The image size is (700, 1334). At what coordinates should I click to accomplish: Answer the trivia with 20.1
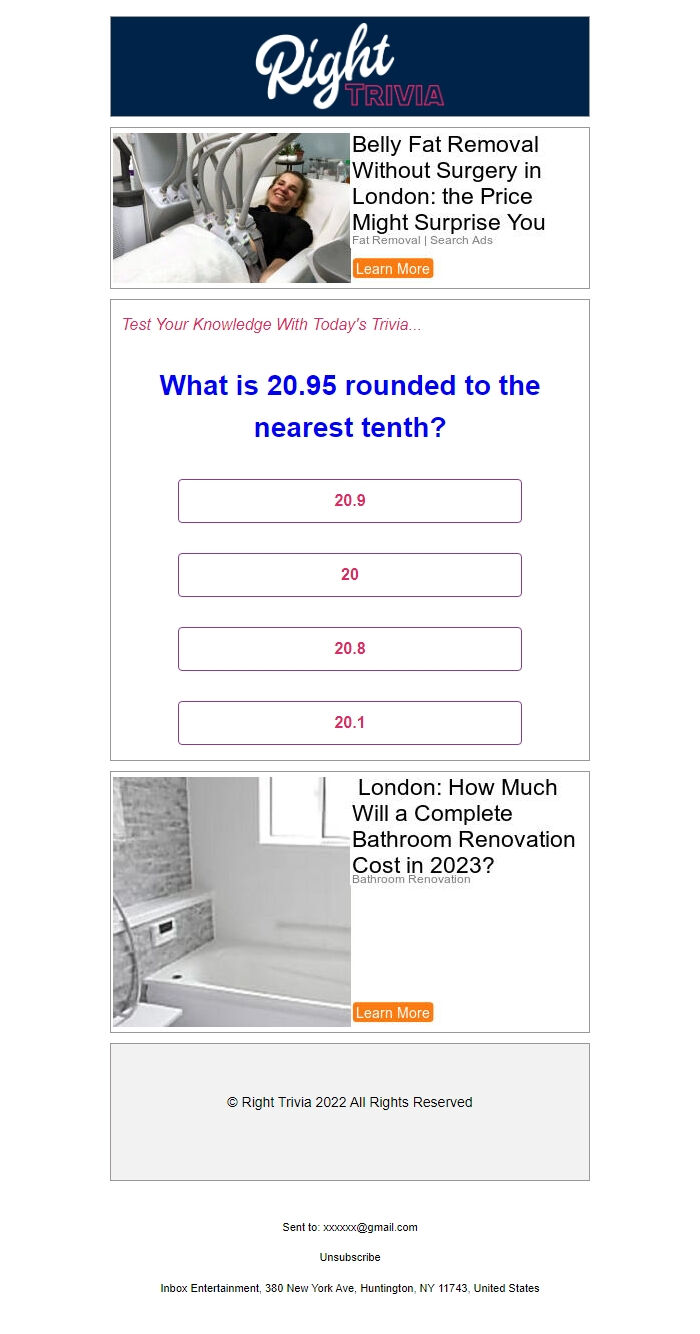350,723
